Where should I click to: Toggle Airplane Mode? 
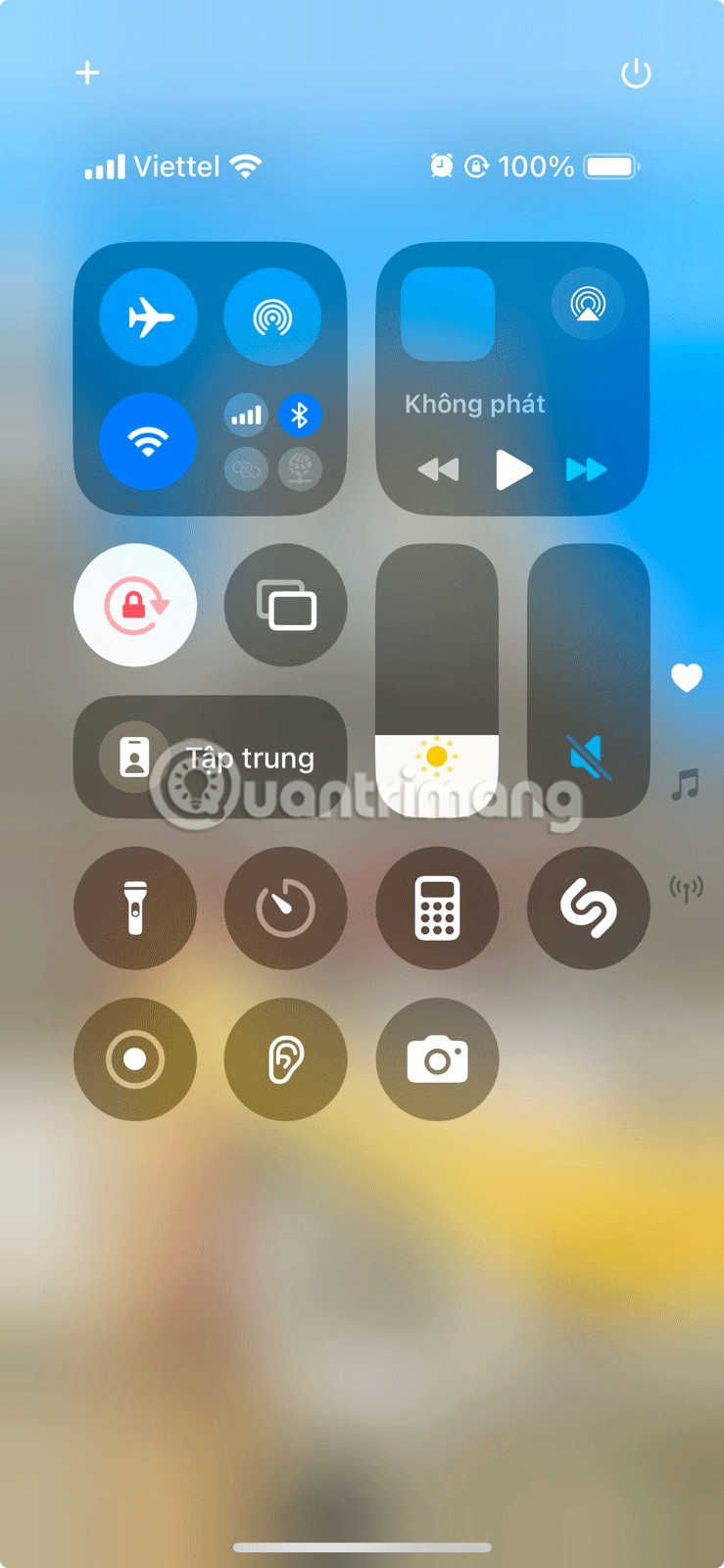click(149, 317)
